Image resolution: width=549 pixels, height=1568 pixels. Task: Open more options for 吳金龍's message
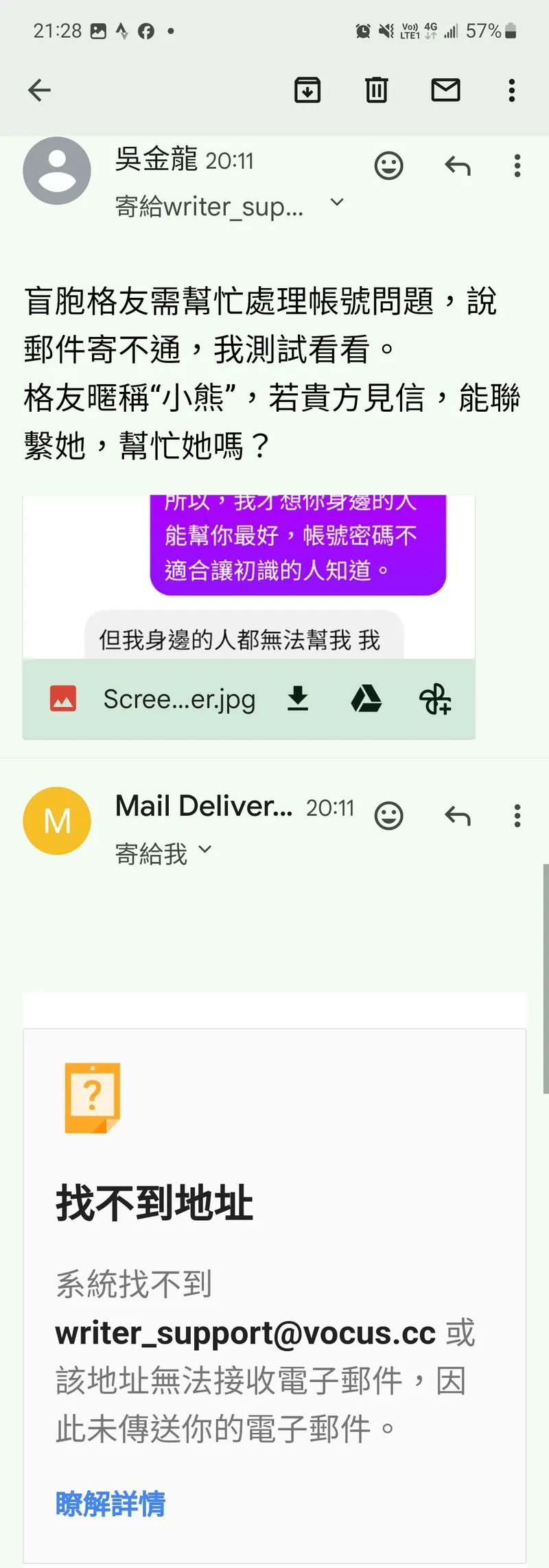pos(517,165)
